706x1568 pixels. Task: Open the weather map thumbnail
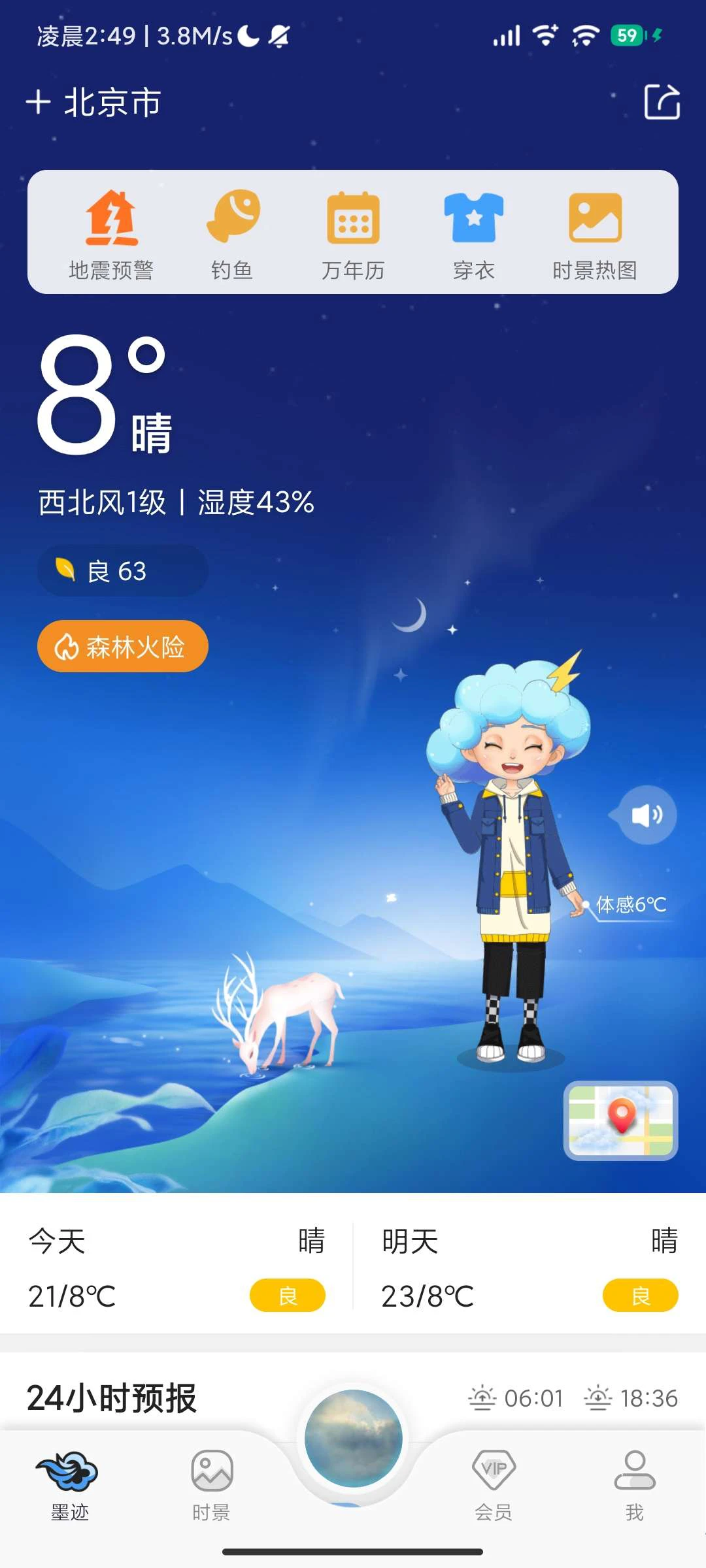[620, 1120]
